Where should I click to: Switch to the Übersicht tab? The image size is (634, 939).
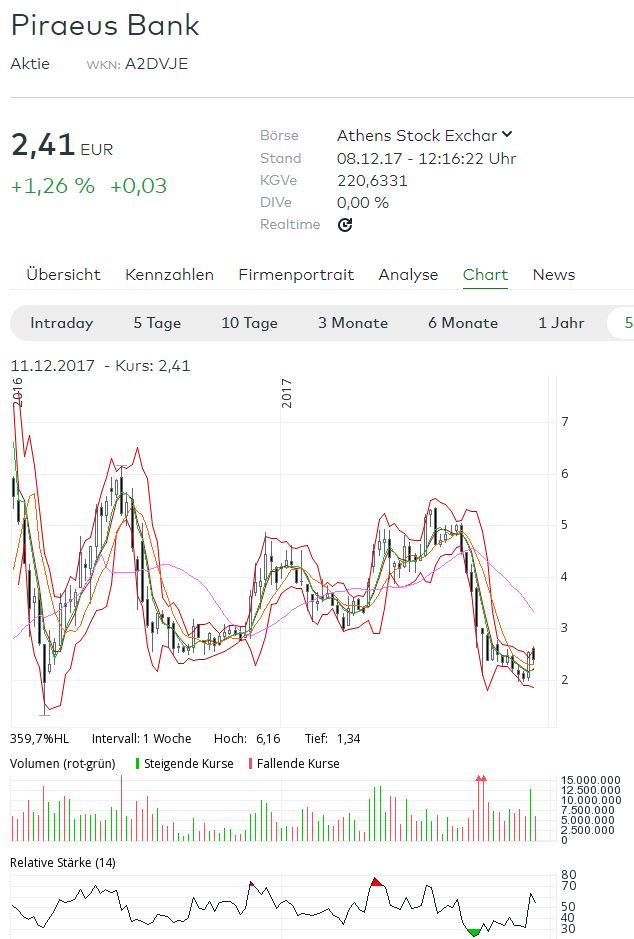[x=63, y=275]
